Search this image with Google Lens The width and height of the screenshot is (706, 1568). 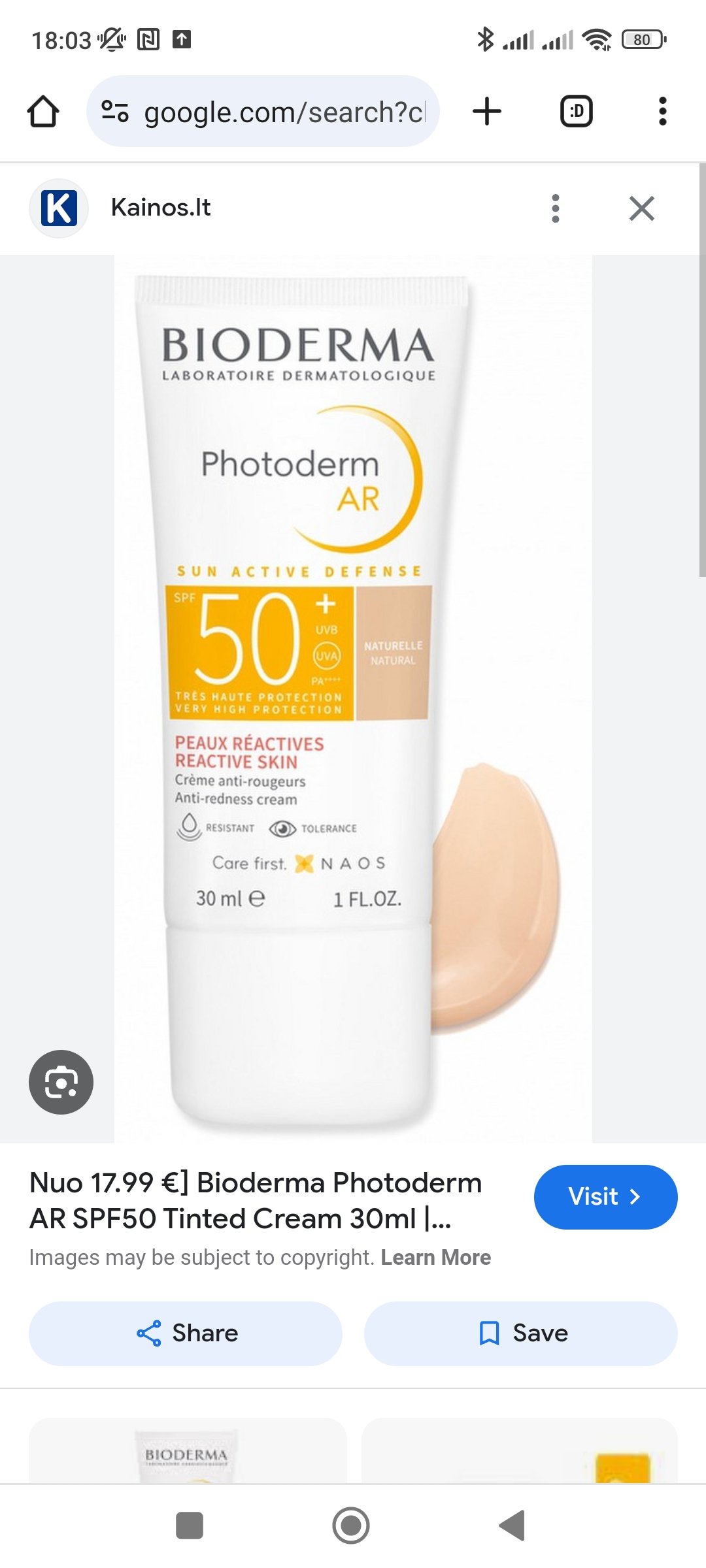coord(61,1082)
